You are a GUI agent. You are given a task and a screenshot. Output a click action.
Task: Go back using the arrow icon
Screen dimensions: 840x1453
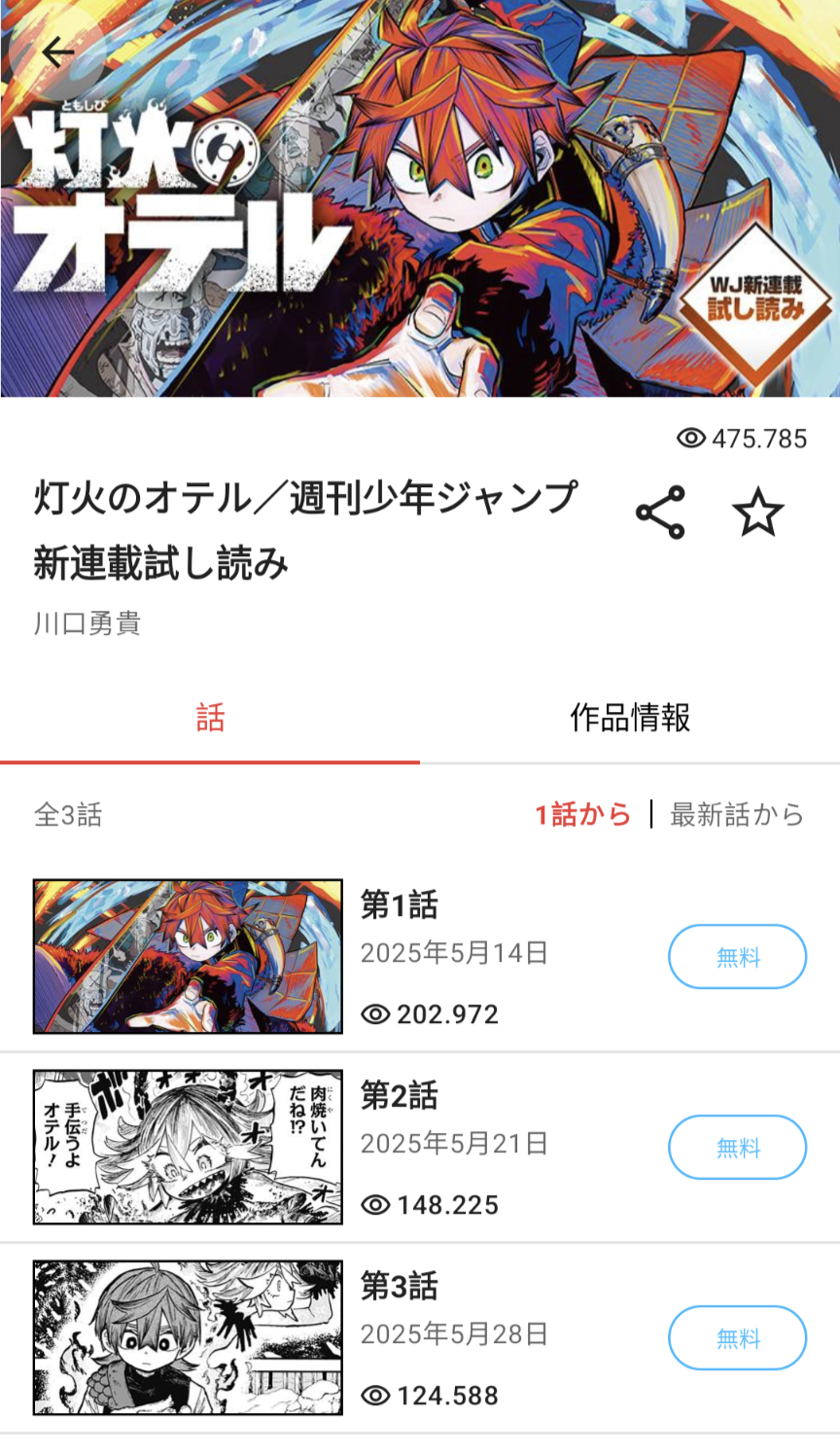pyautogui.click(x=58, y=52)
